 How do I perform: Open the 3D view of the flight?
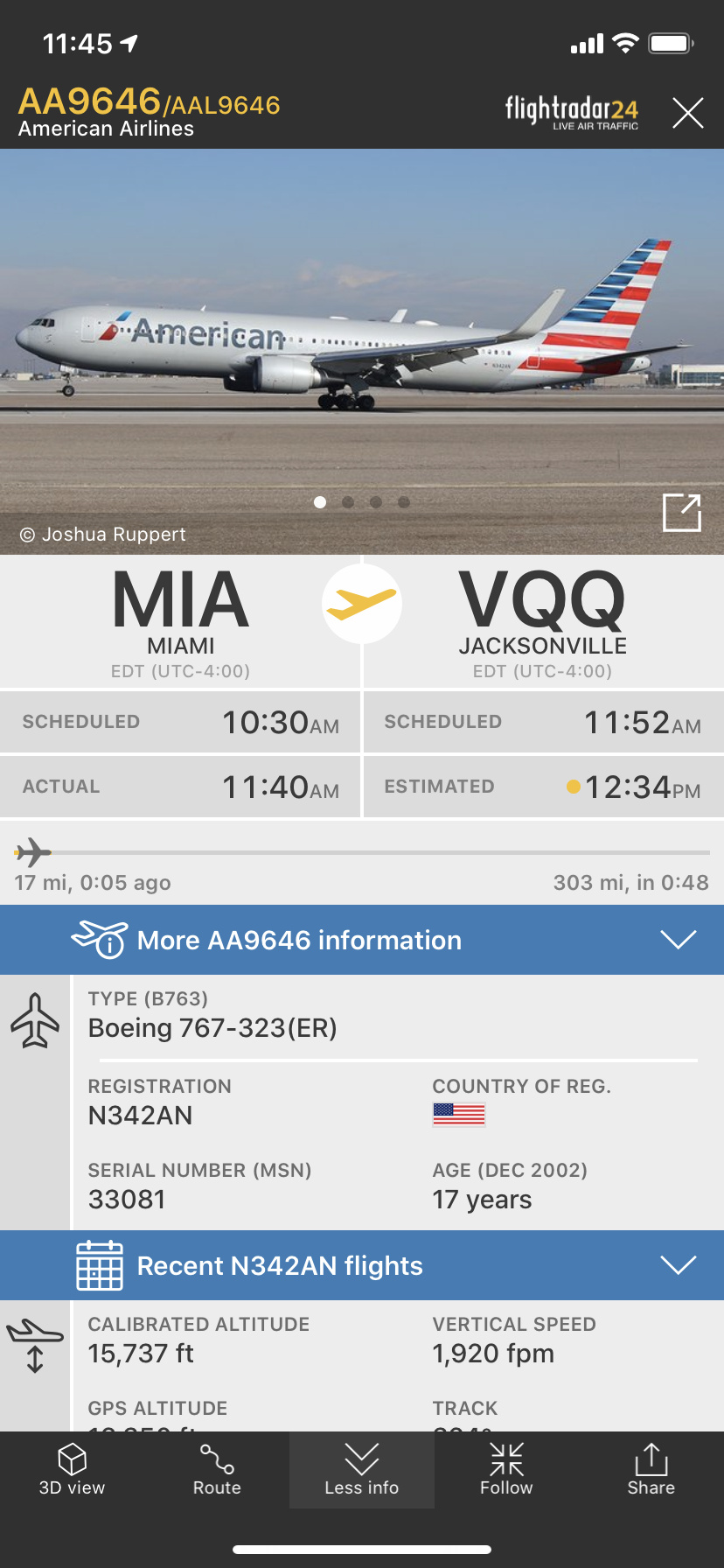[x=72, y=1470]
